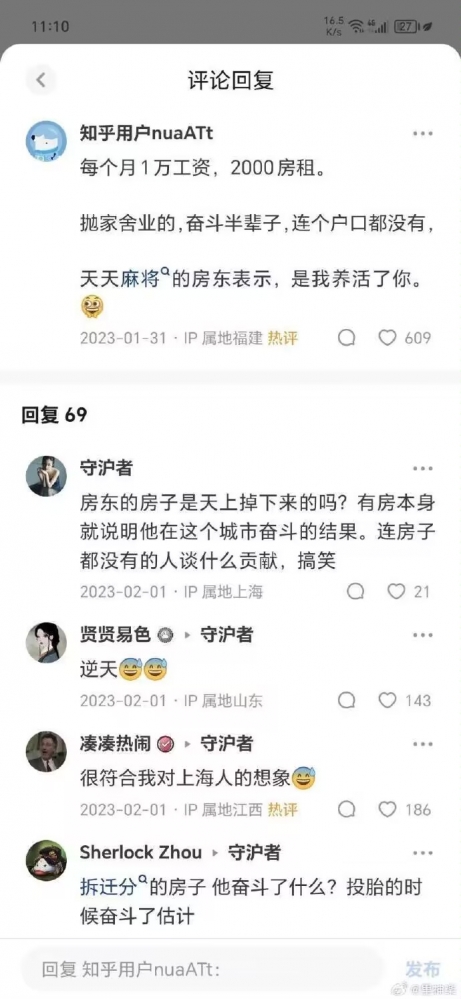
Task: Open Sherlock Zhou's profile avatar
Action: [x=46, y=861]
